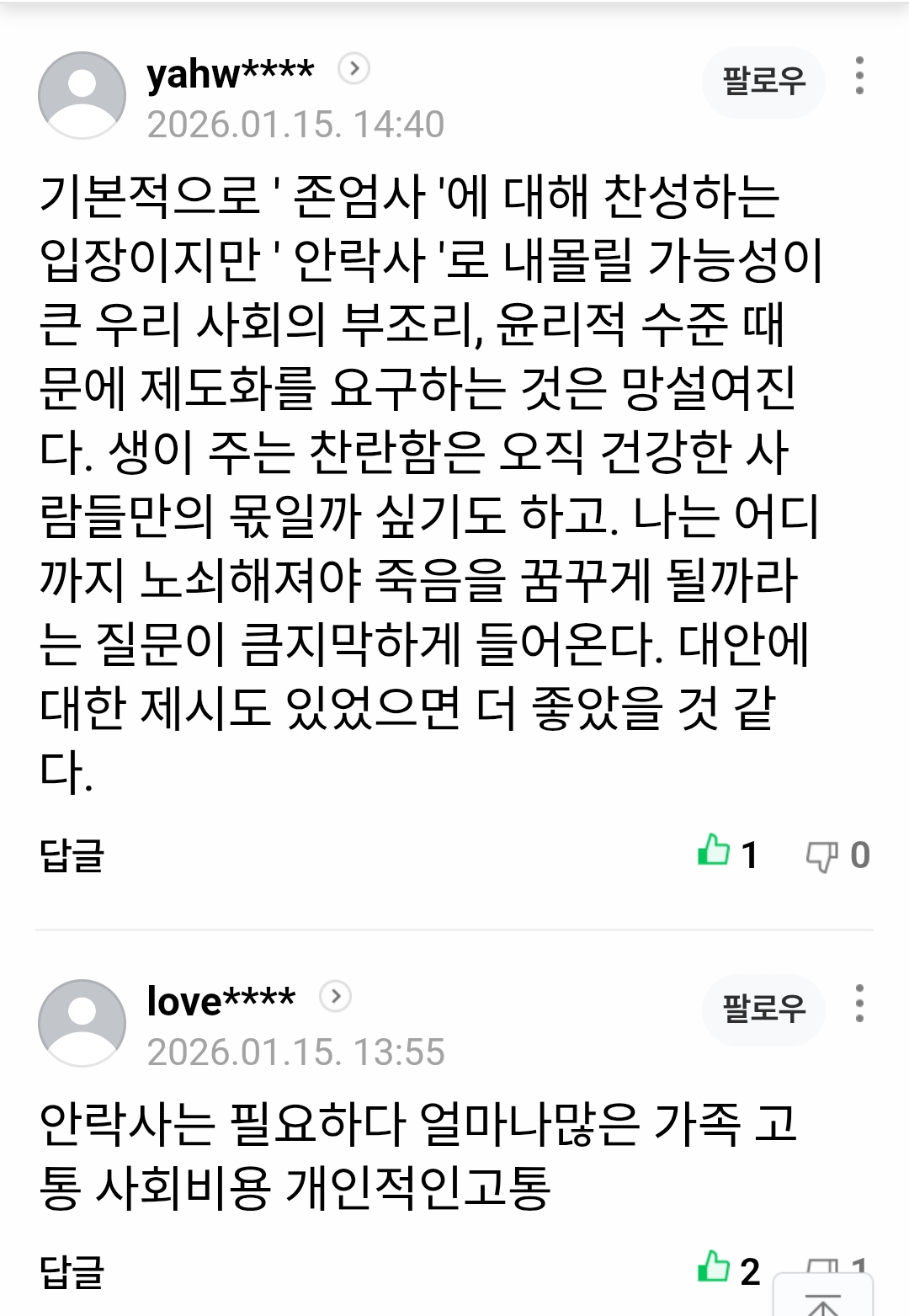Reply to love**** comment
Viewport: 909px width, 1316px height.
[x=72, y=1271]
